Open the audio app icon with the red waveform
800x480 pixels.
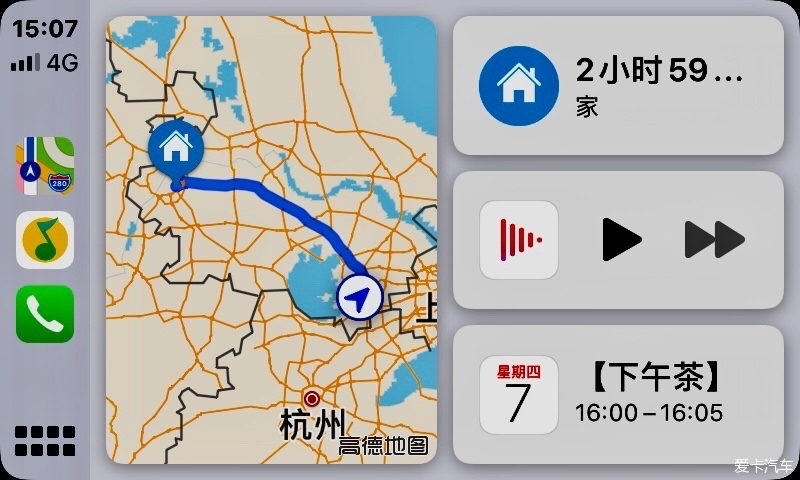[x=518, y=240]
